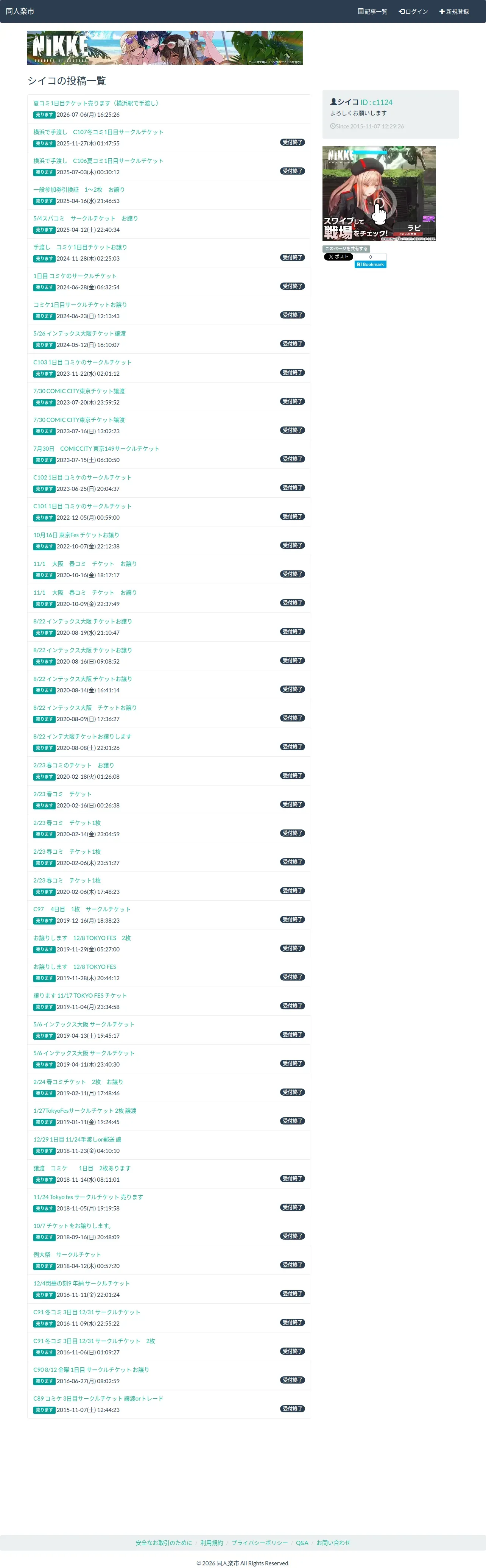Open post 5/26 インテックス大阪チケット譲渡
The width and height of the screenshot is (486, 1568).
click(x=80, y=334)
